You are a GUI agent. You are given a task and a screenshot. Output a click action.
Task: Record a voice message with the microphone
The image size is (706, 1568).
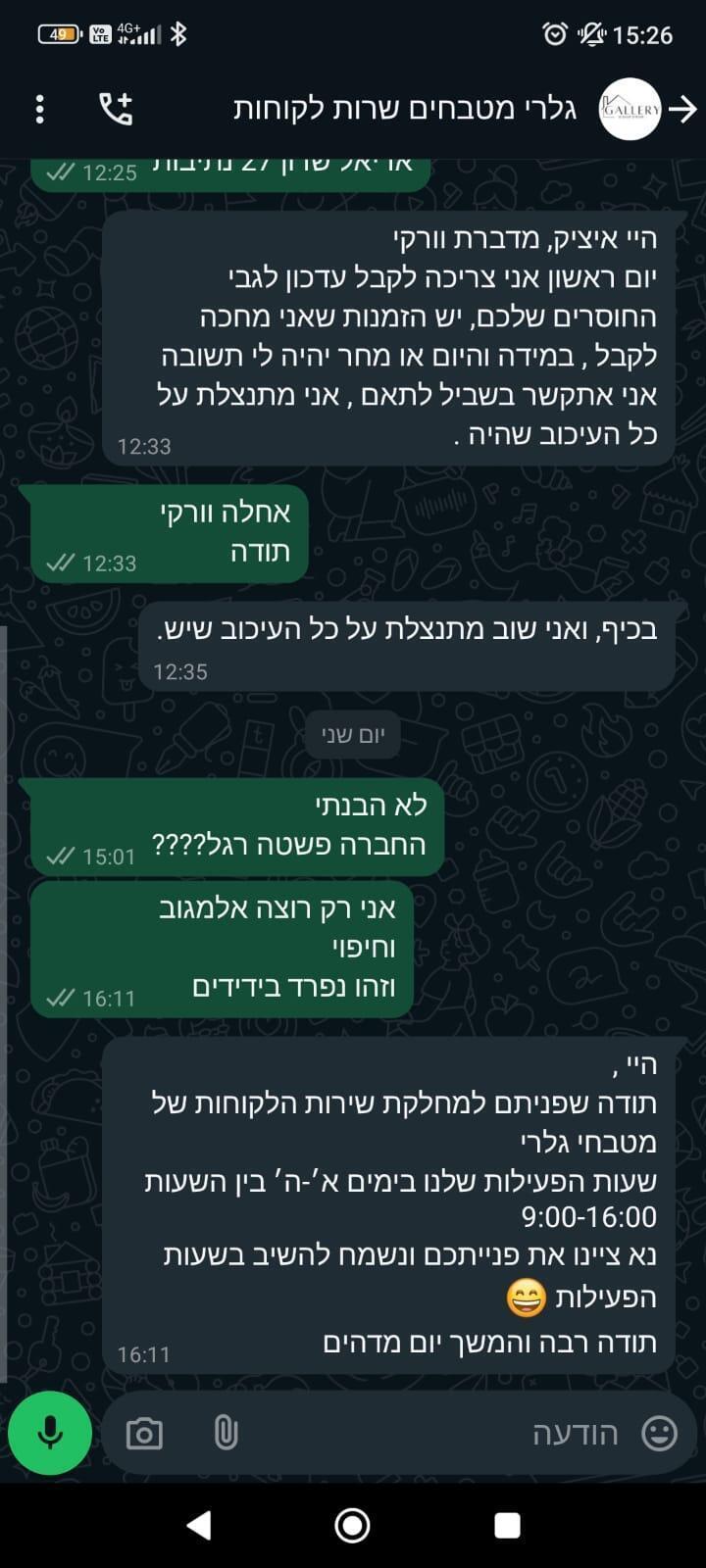pos(50,1434)
